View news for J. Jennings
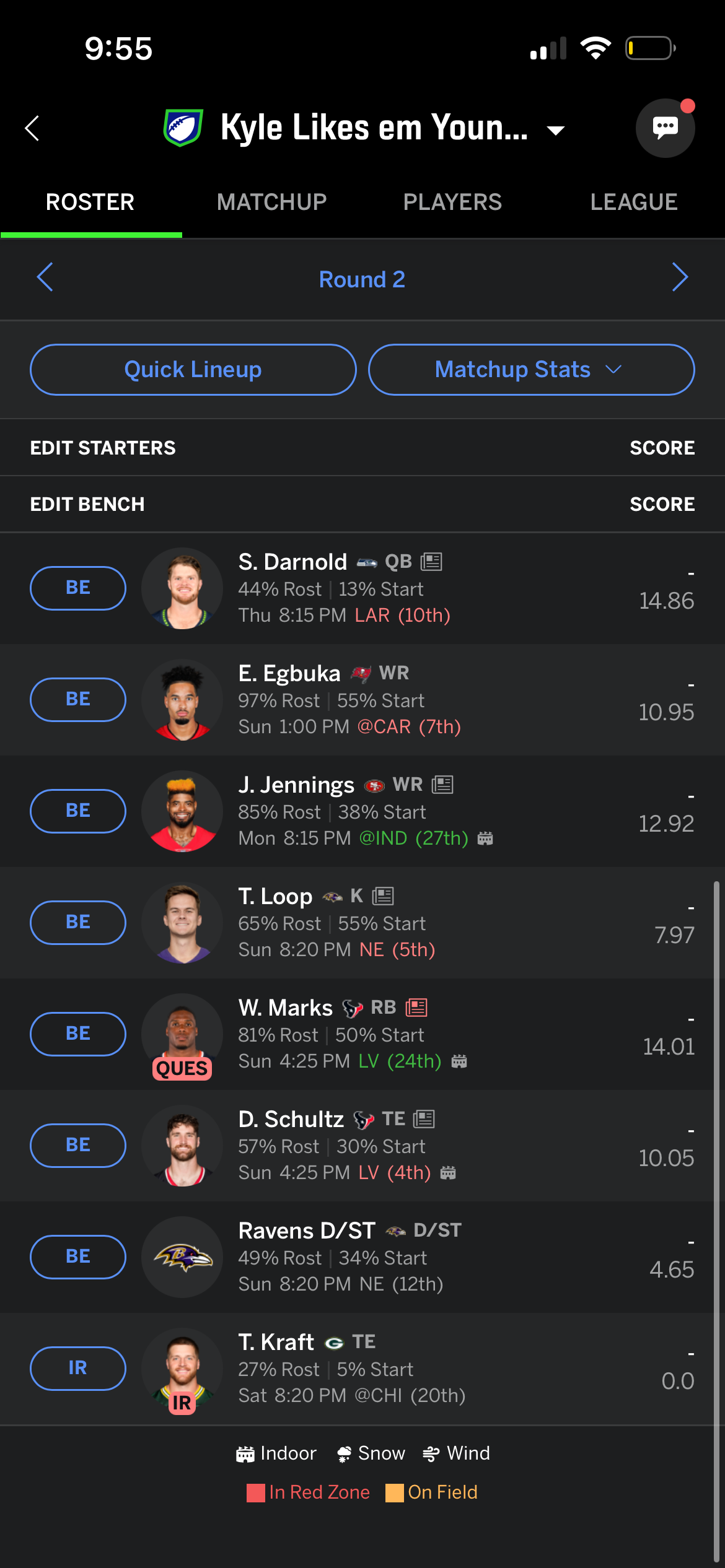The height and width of the screenshot is (1568, 725). (443, 785)
